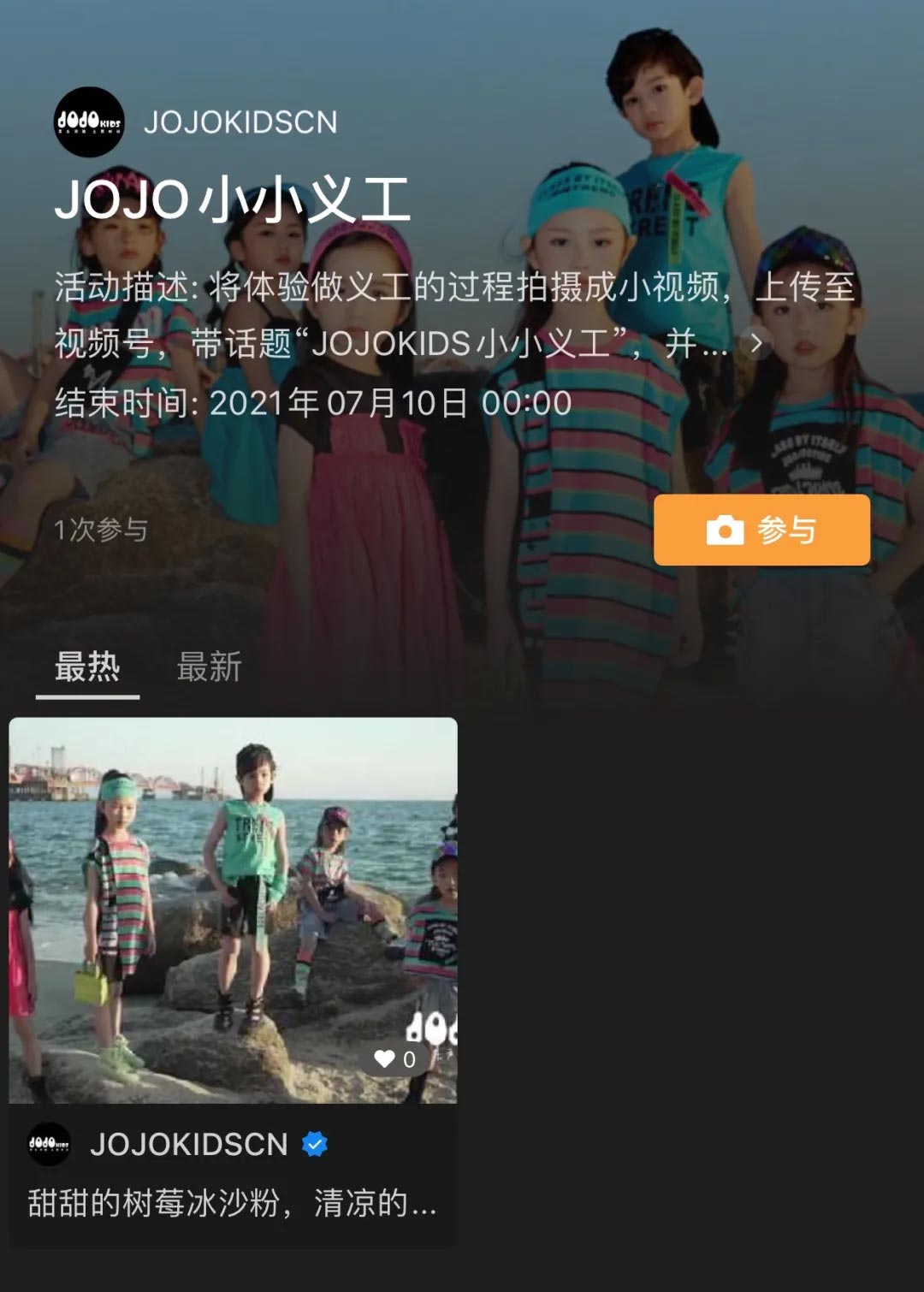924x1292 pixels.
Task: Expand the full 活动描述 text
Action: (755, 344)
